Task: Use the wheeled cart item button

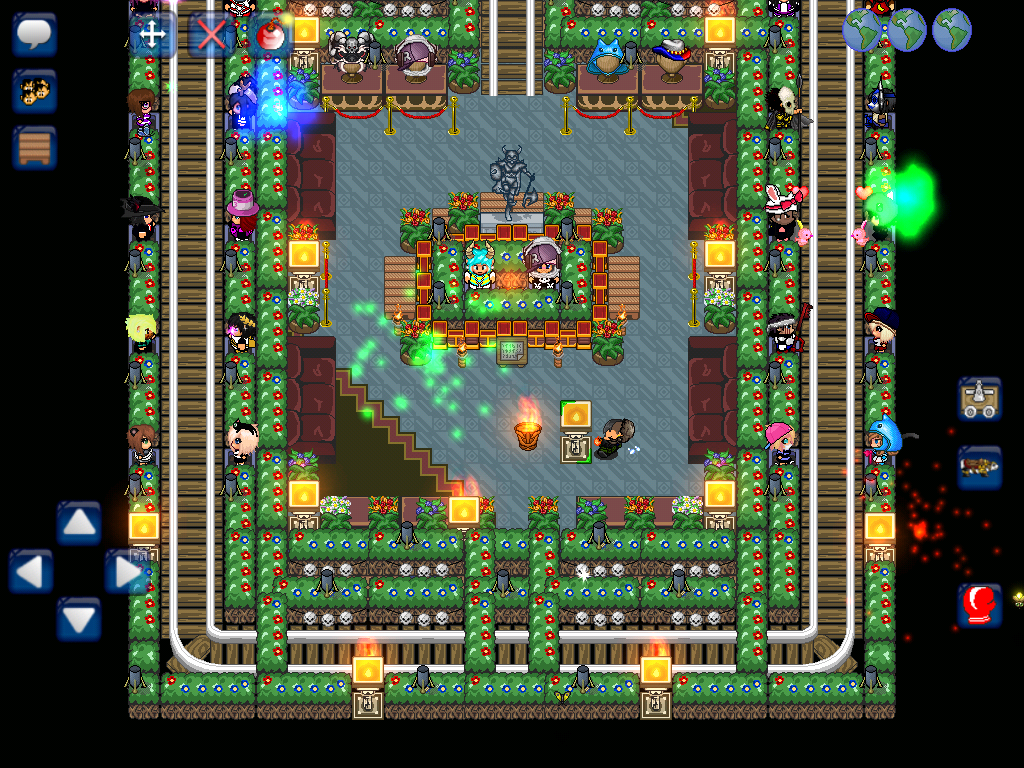Action: [979, 399]
